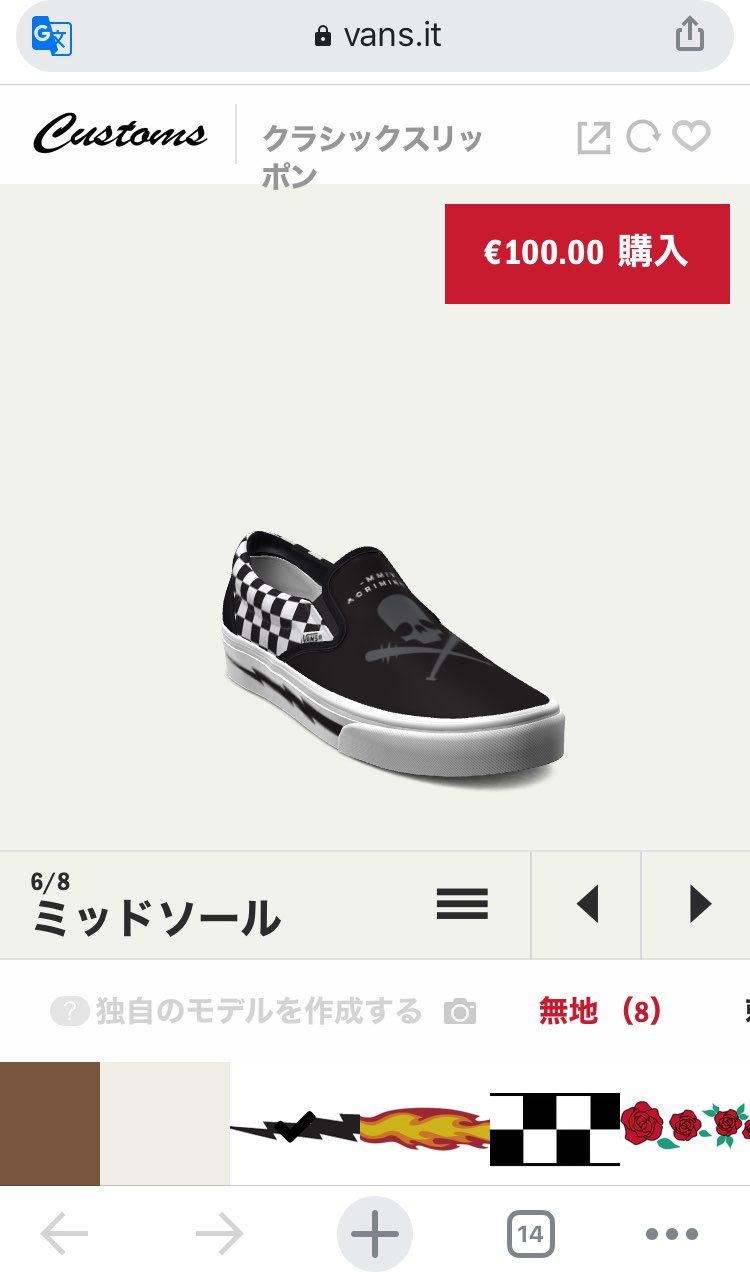Favorite this custom design with the heart
The image size is (750, 1282).
tap(691, 136)
